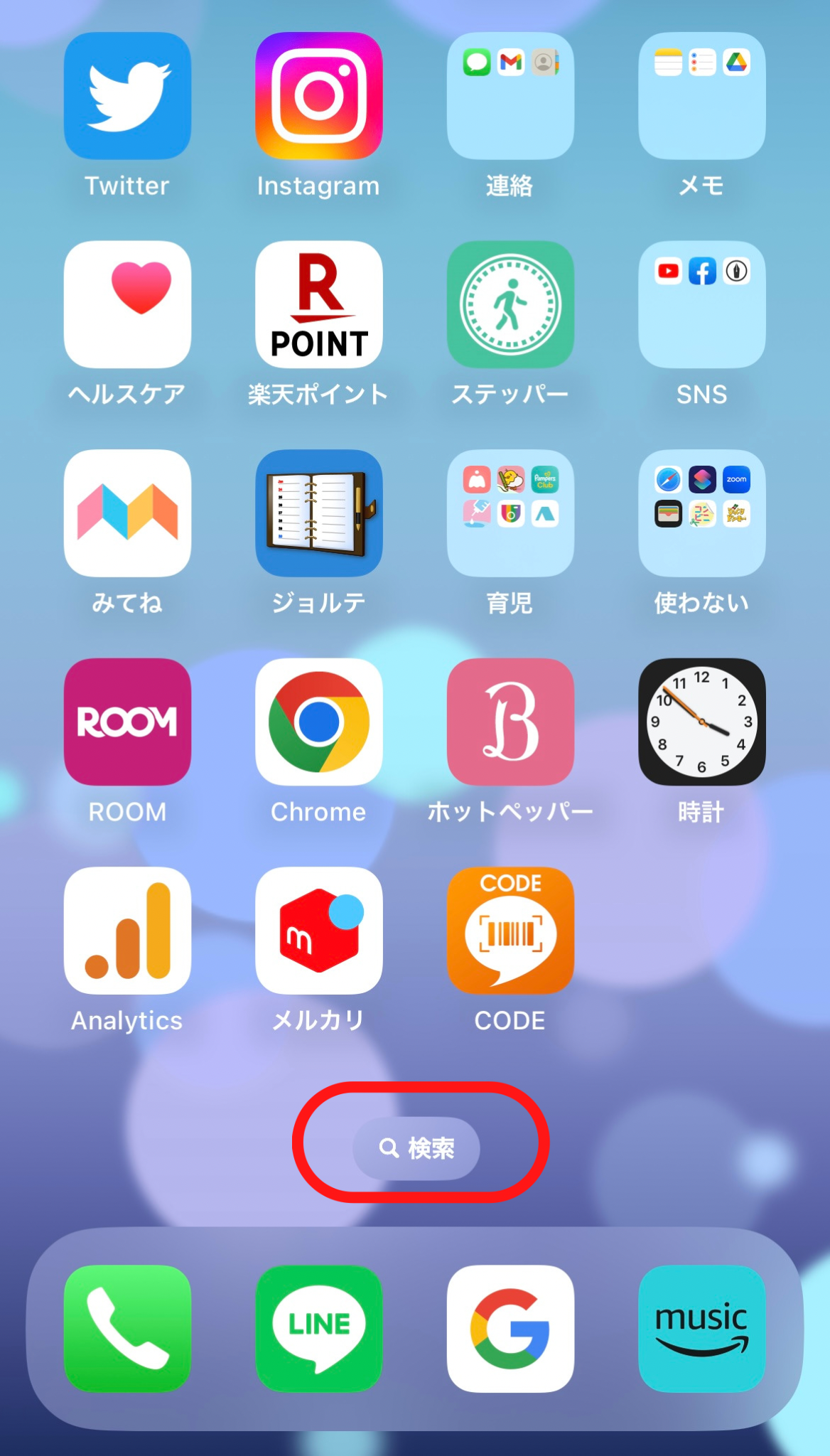Launch Instagram

tap(318, 96)
